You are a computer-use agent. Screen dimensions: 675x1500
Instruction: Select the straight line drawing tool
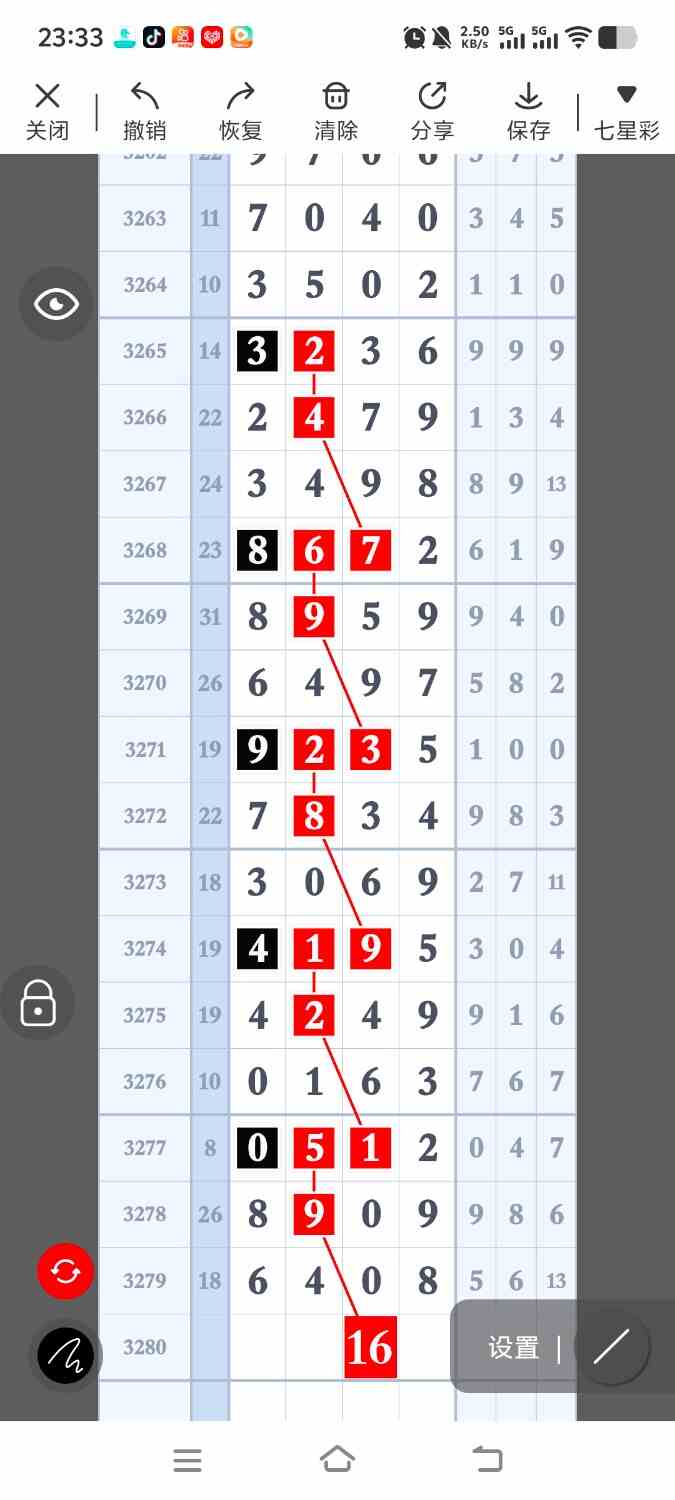click(x=611, y=1348)
